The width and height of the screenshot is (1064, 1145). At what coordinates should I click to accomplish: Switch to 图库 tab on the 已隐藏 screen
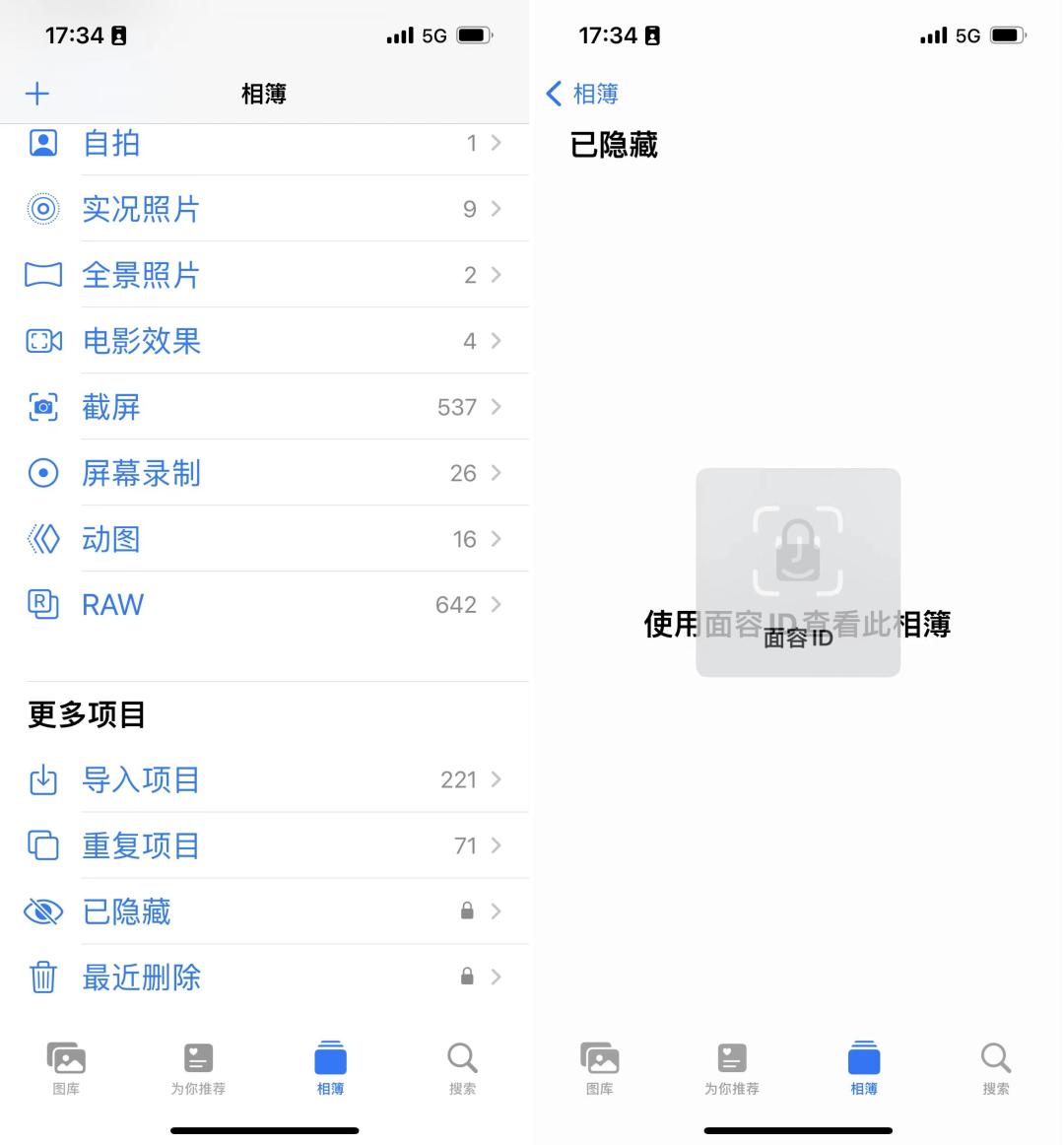600,1067
